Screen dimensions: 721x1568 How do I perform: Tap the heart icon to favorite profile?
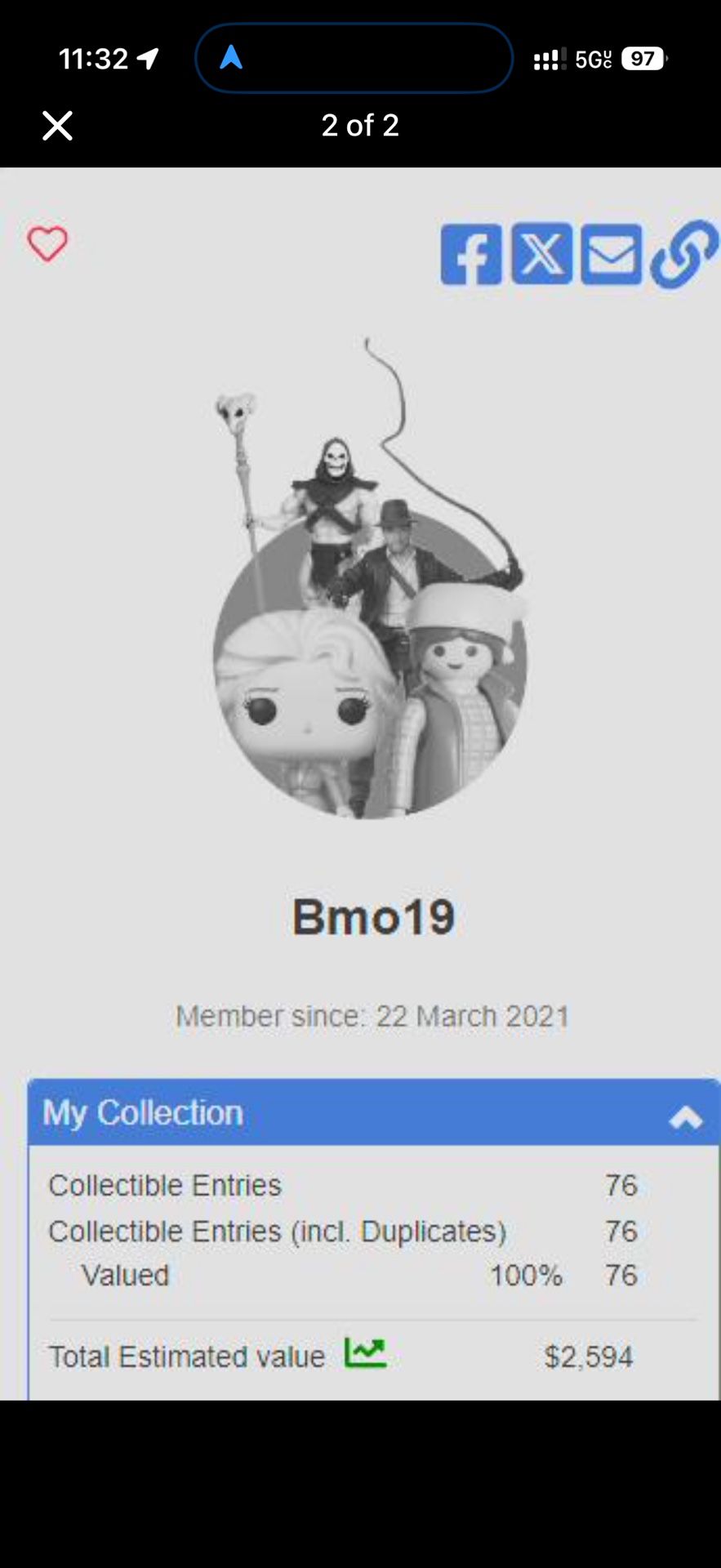(x=47, y=243)
